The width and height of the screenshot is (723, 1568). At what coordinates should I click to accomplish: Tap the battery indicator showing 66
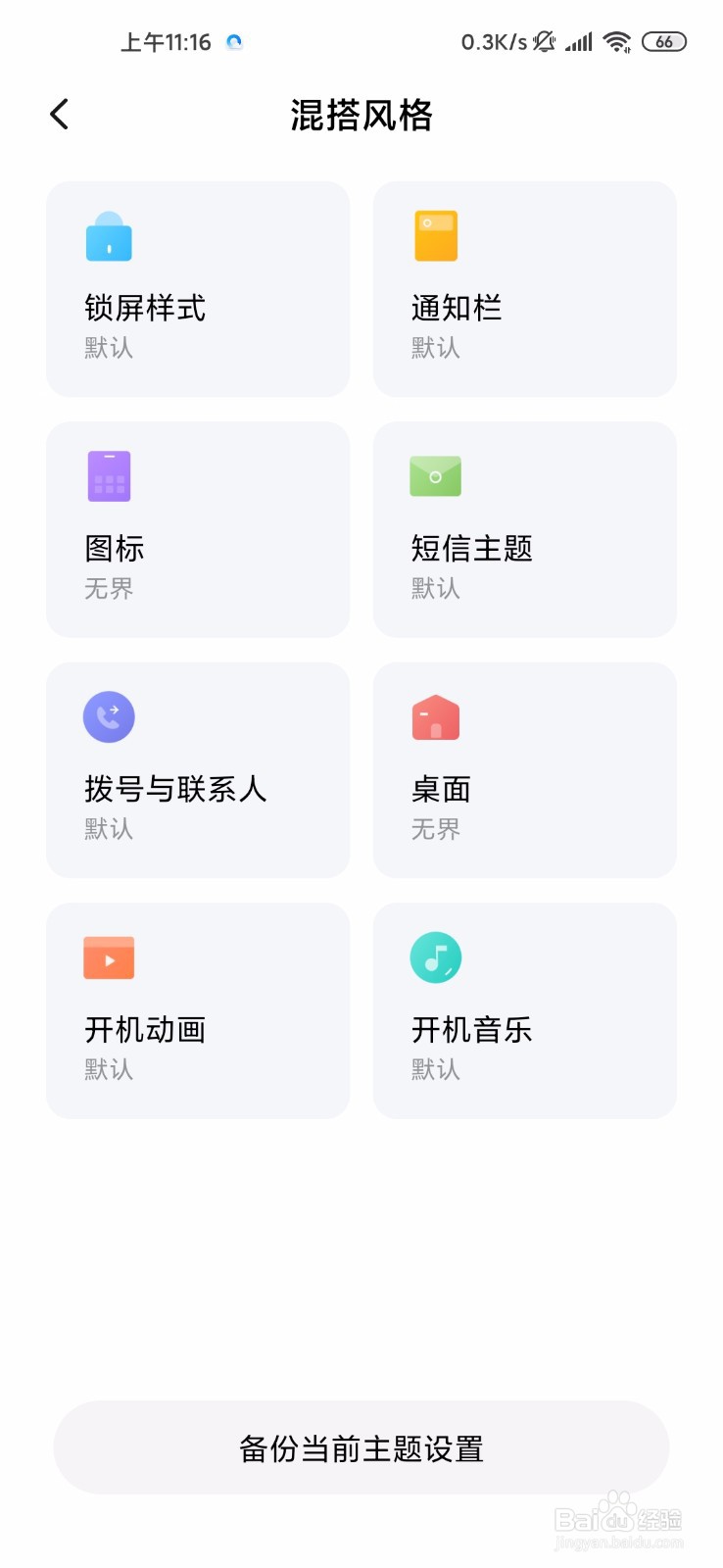click(x=664, y=41)
